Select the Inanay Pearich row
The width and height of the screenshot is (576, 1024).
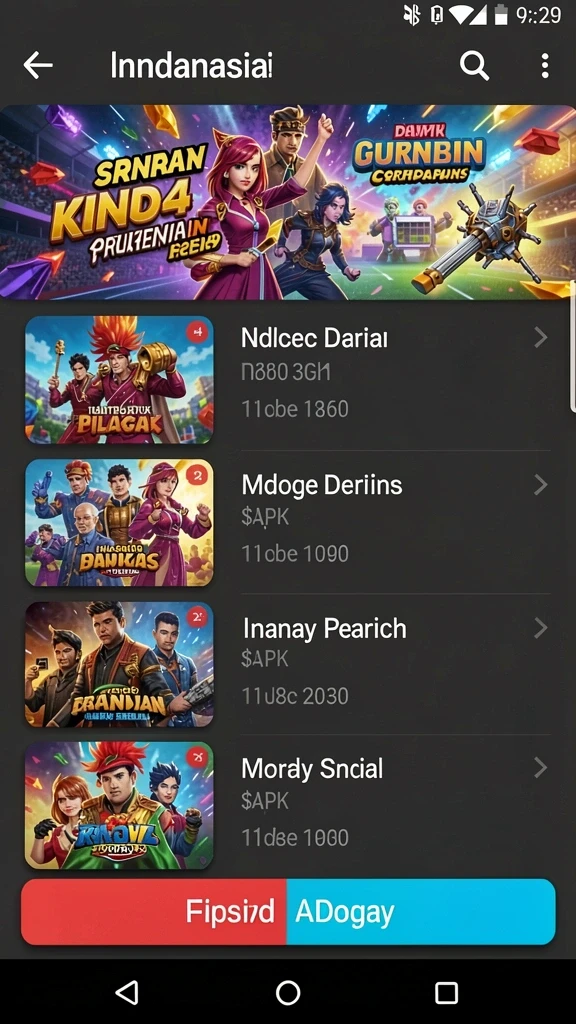288,664
